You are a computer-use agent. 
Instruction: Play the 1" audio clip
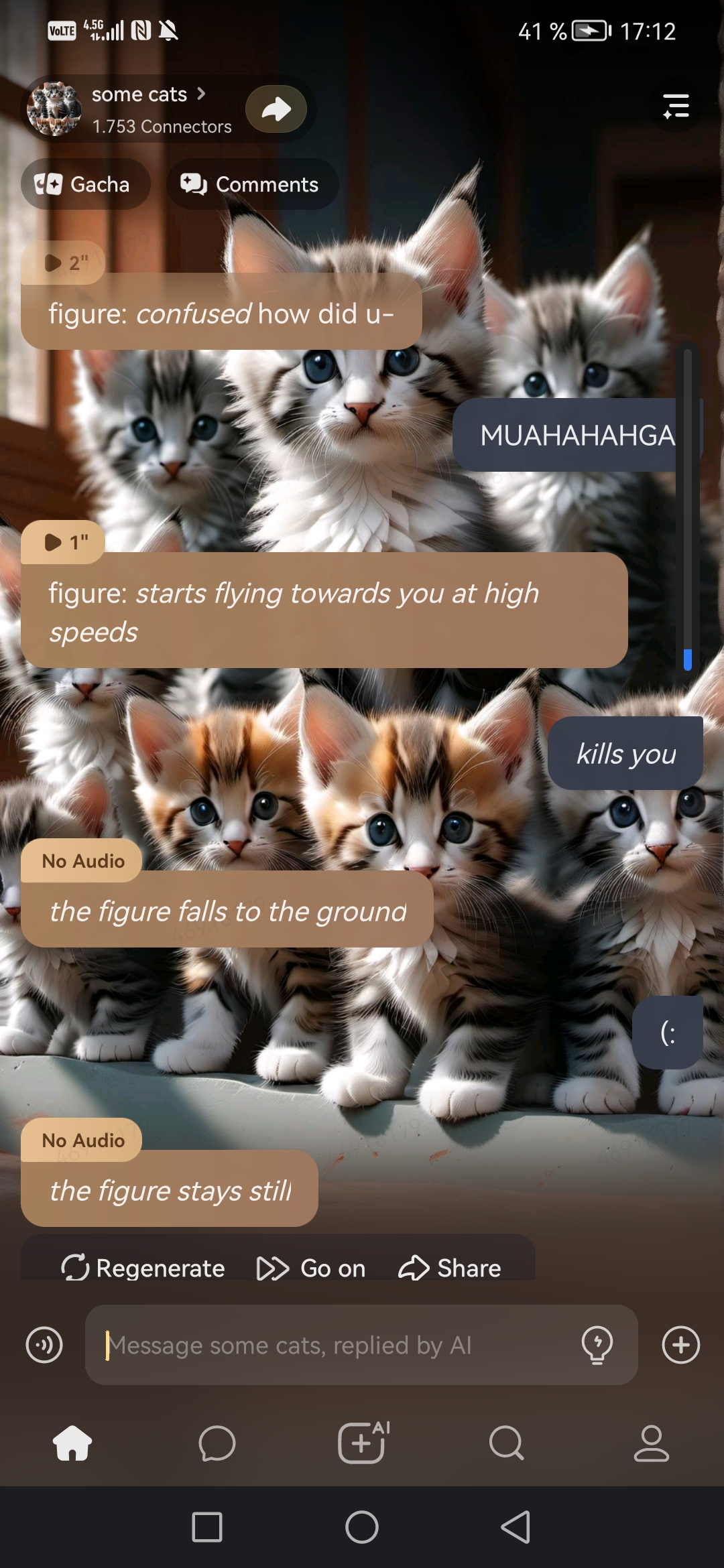coord(64,542)
